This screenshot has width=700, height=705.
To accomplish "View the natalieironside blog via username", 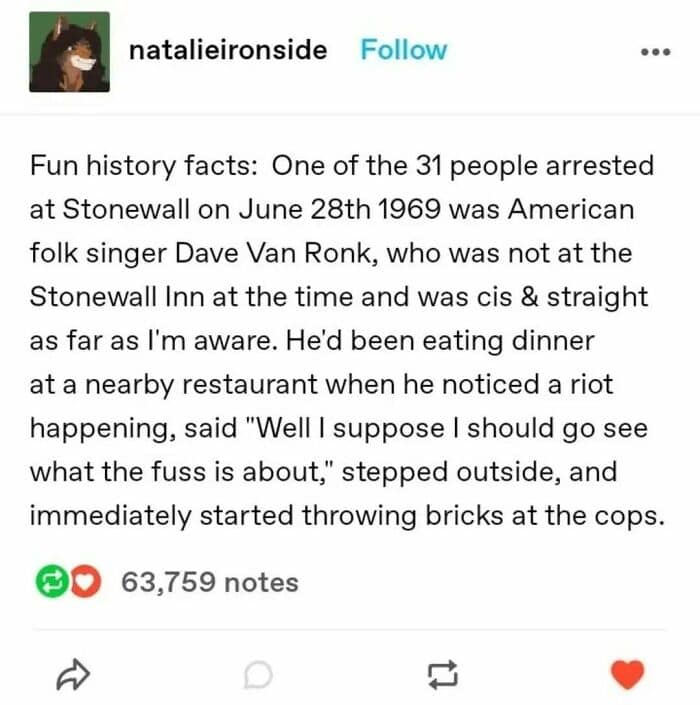I will point(228,50).
